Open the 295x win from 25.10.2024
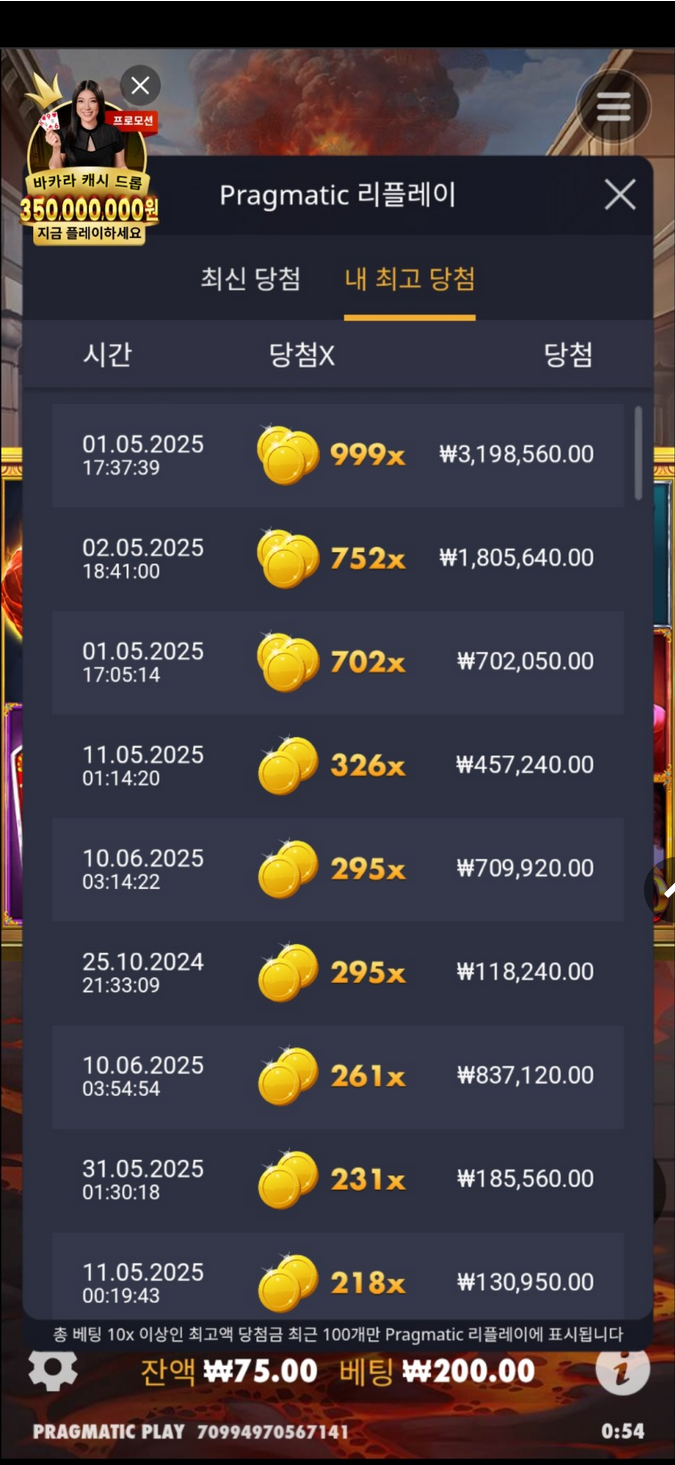The image size is (675, 1465). tap(338, 973)
